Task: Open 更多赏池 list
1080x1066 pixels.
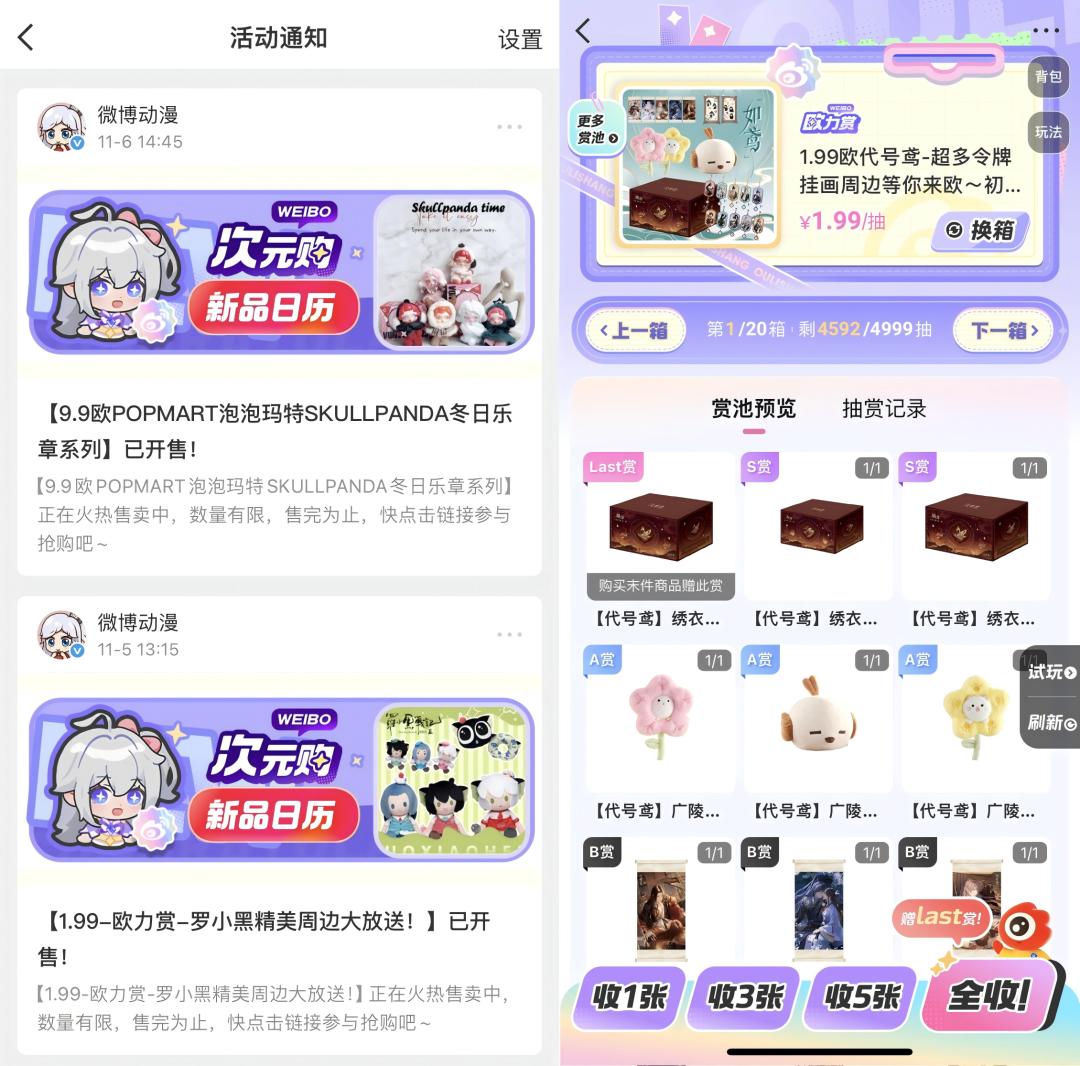Action: [596, 129]
